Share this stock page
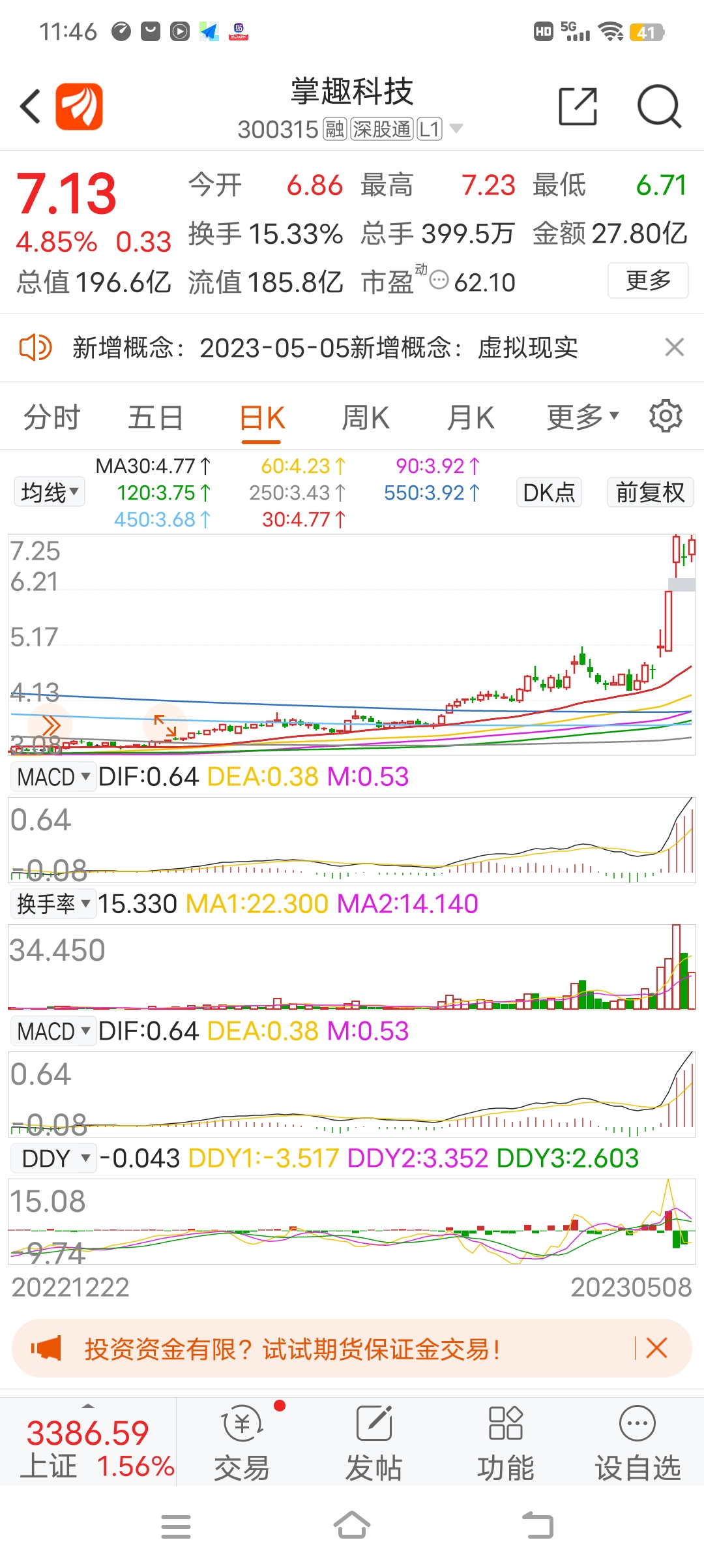Image resolution: width=704 pixels, height=1568 pixels. coord(578,106)
